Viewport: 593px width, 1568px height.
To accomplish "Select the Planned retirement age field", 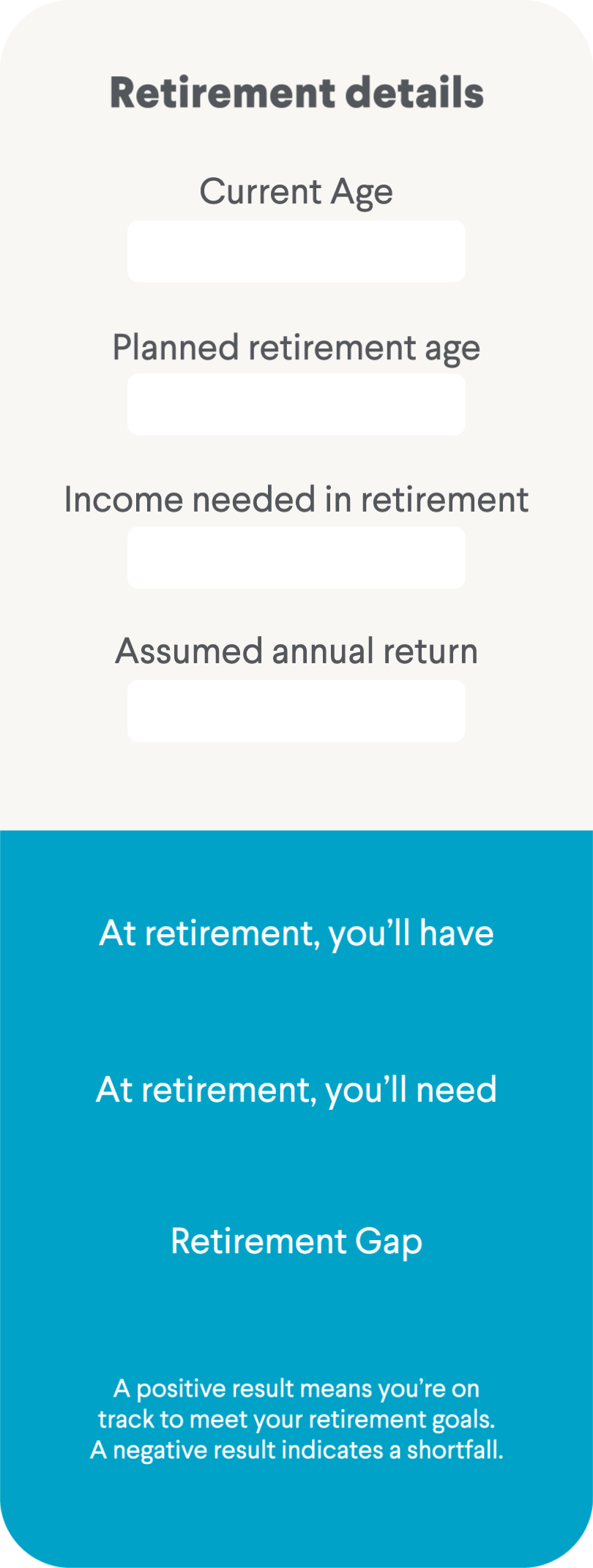I will tap(296, 405).
